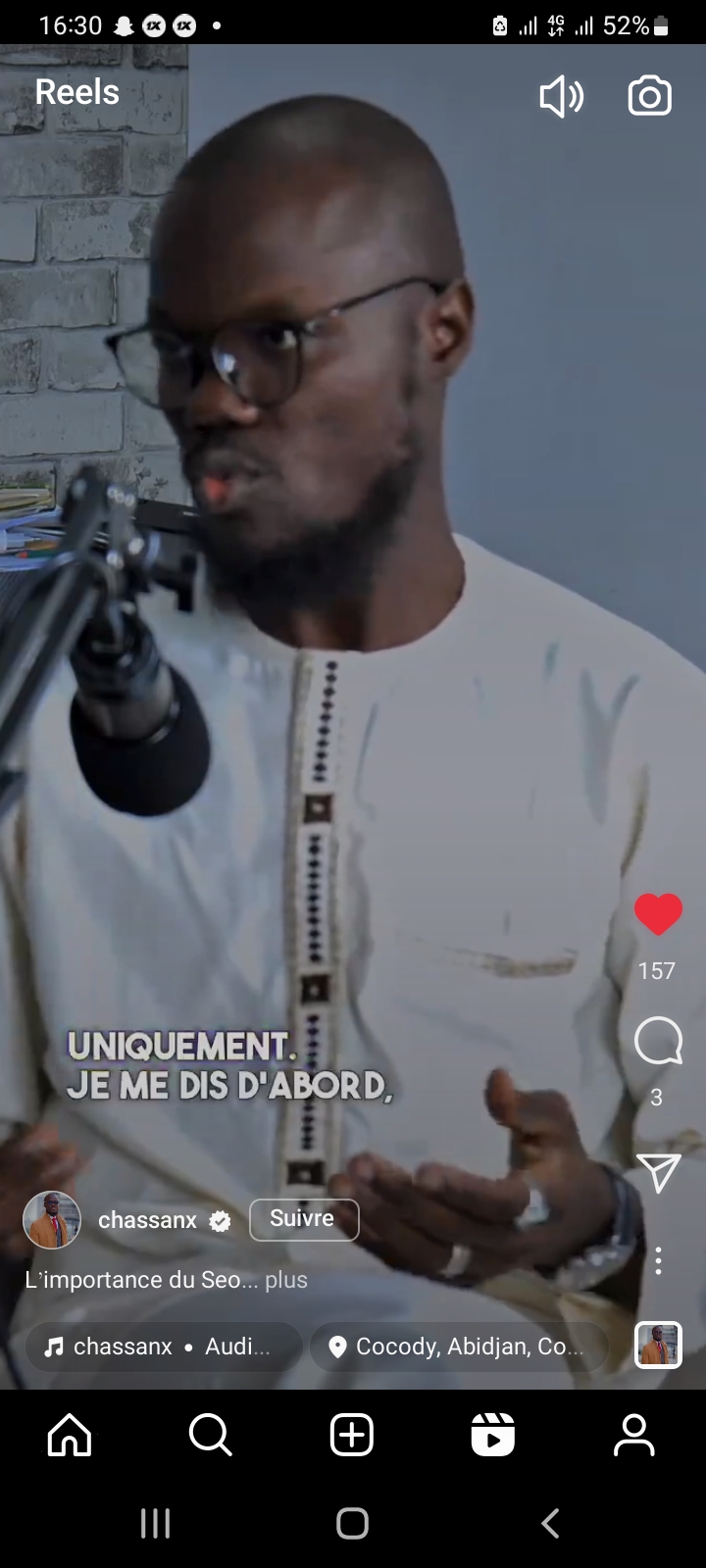
Task: Share this reel via the paper plane
Action: coord(657,1173)
